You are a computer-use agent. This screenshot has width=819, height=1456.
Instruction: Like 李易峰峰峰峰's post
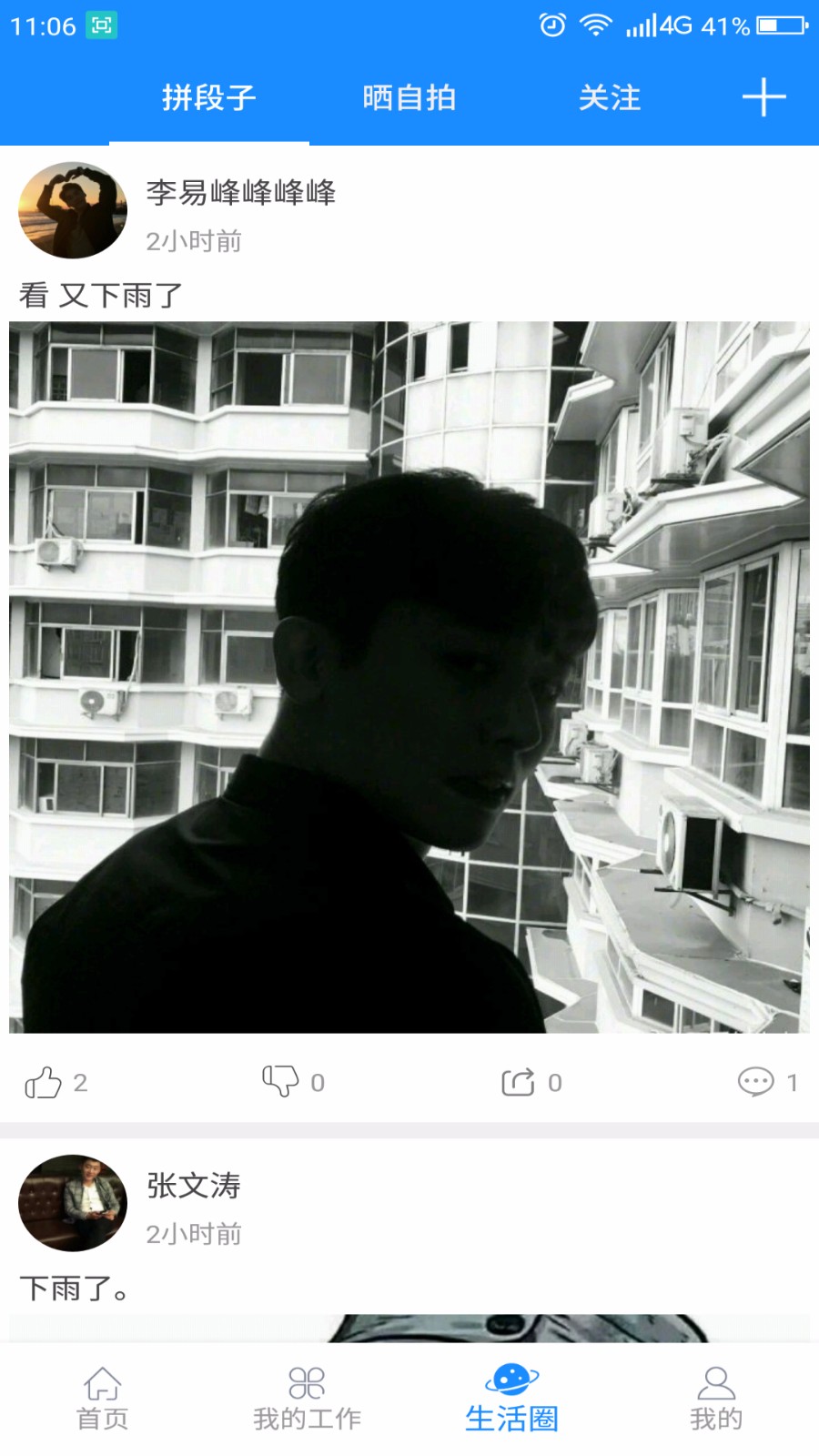coord(44,1082)
